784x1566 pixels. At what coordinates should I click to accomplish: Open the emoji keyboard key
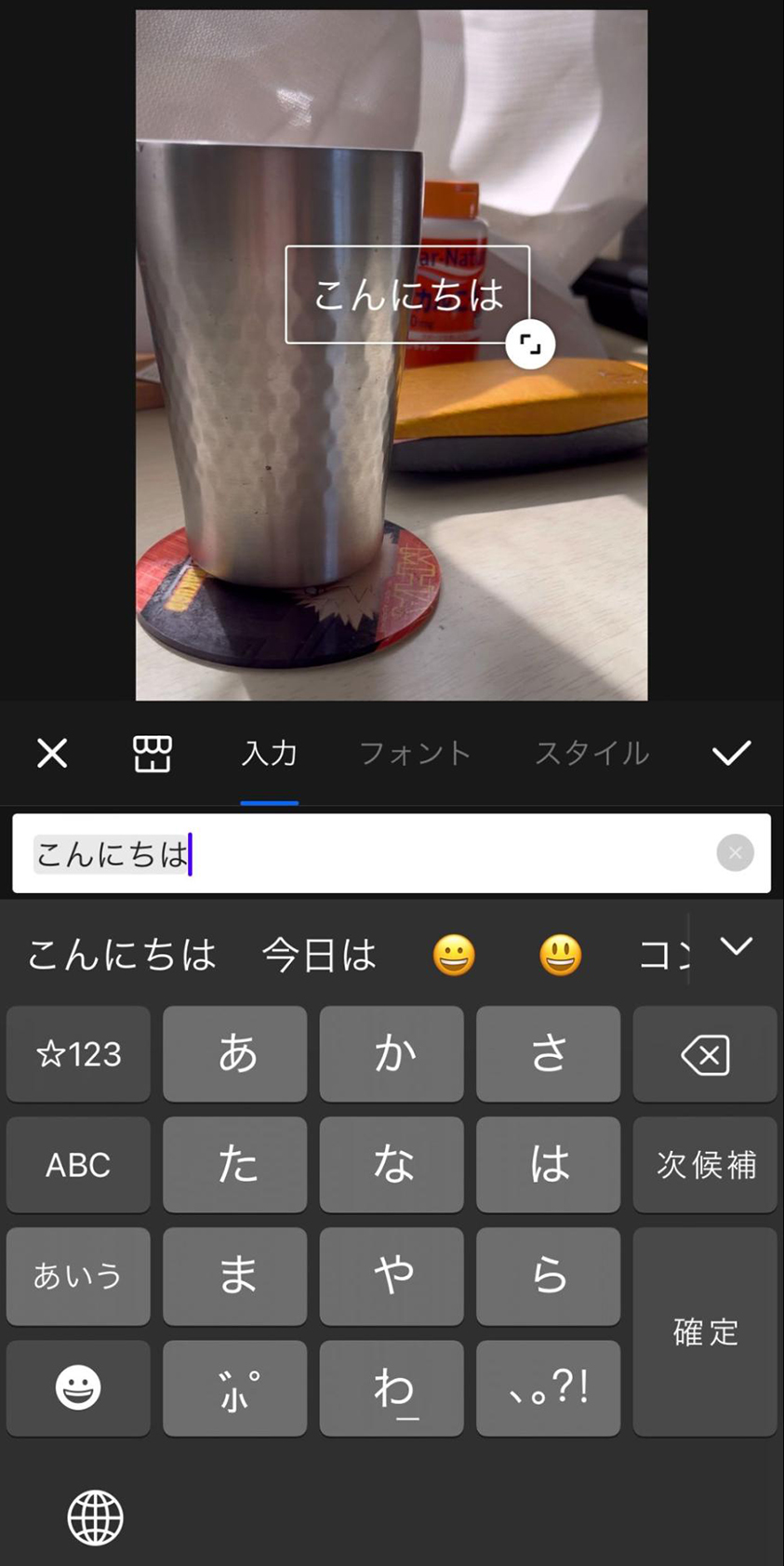click(78, 1387)
